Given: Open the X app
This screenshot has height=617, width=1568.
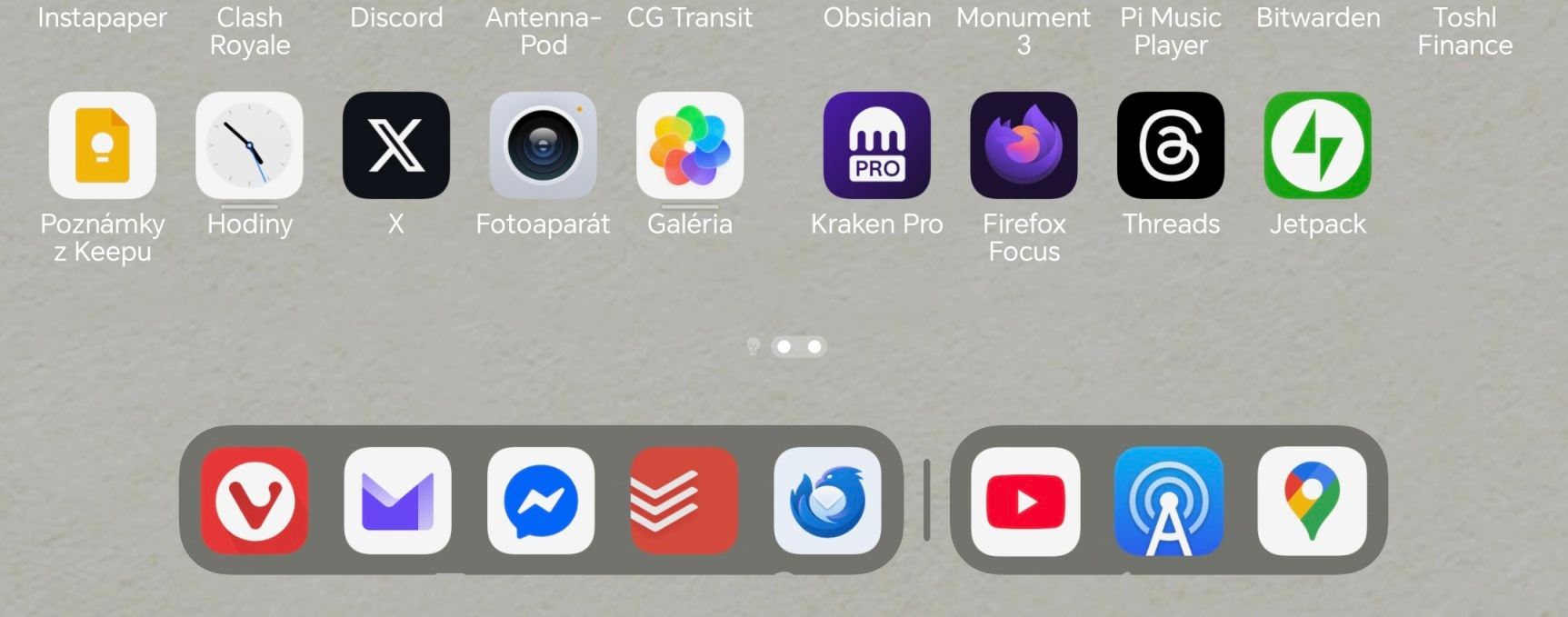Looking at the screenshot, I should [x=395, y=145].
